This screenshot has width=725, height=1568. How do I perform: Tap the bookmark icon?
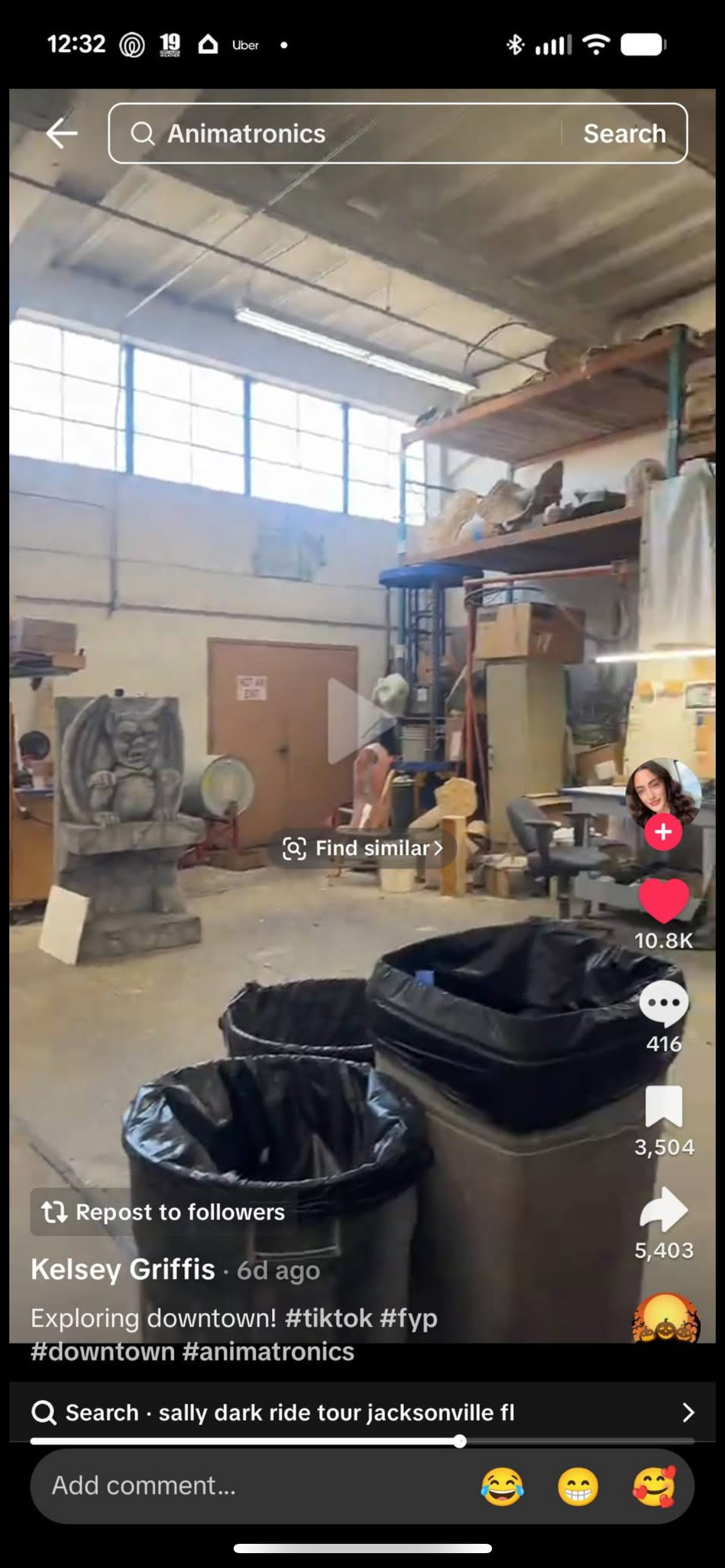[663, 1107]
